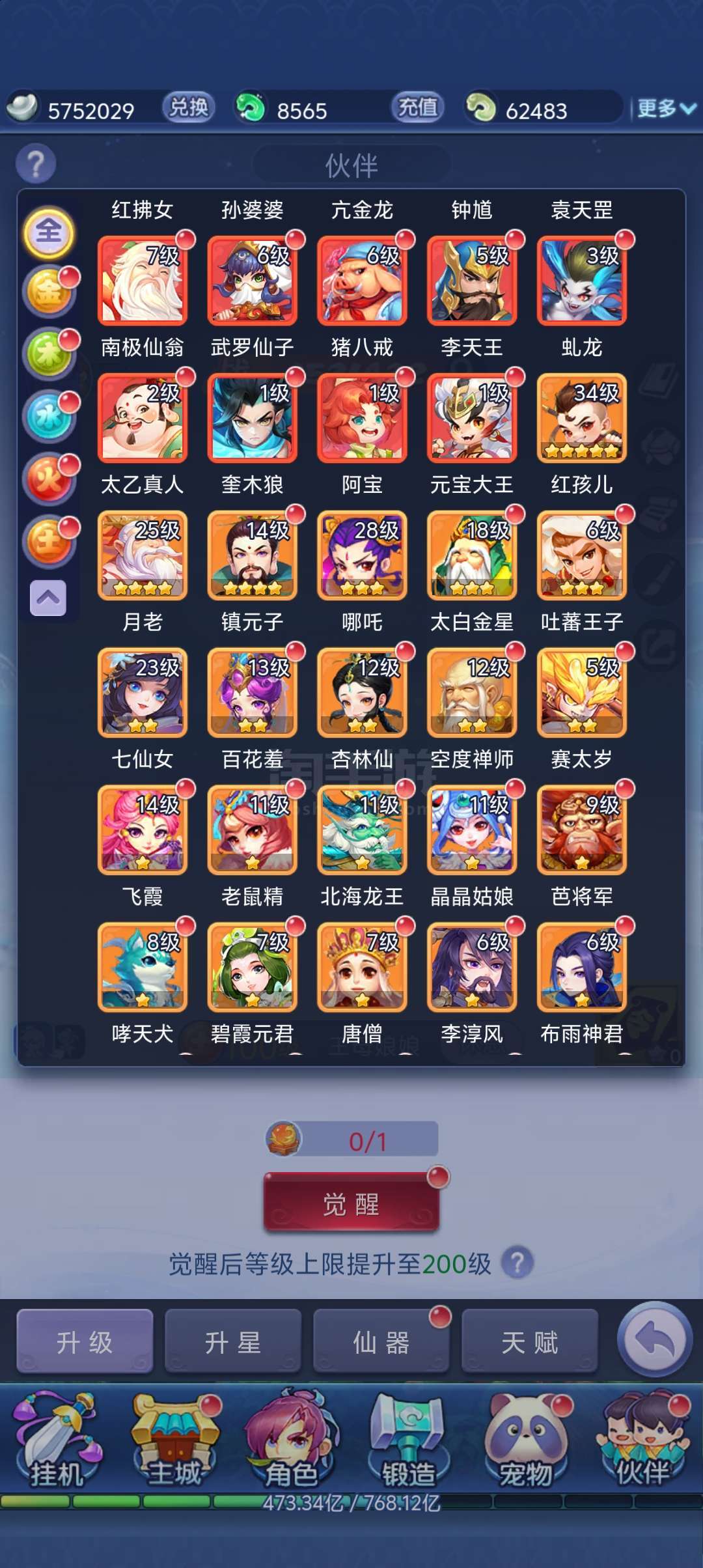Open the help question mark beside 伙伴
This screenshot has width=703, height=1568.
[x=36, y=163]
